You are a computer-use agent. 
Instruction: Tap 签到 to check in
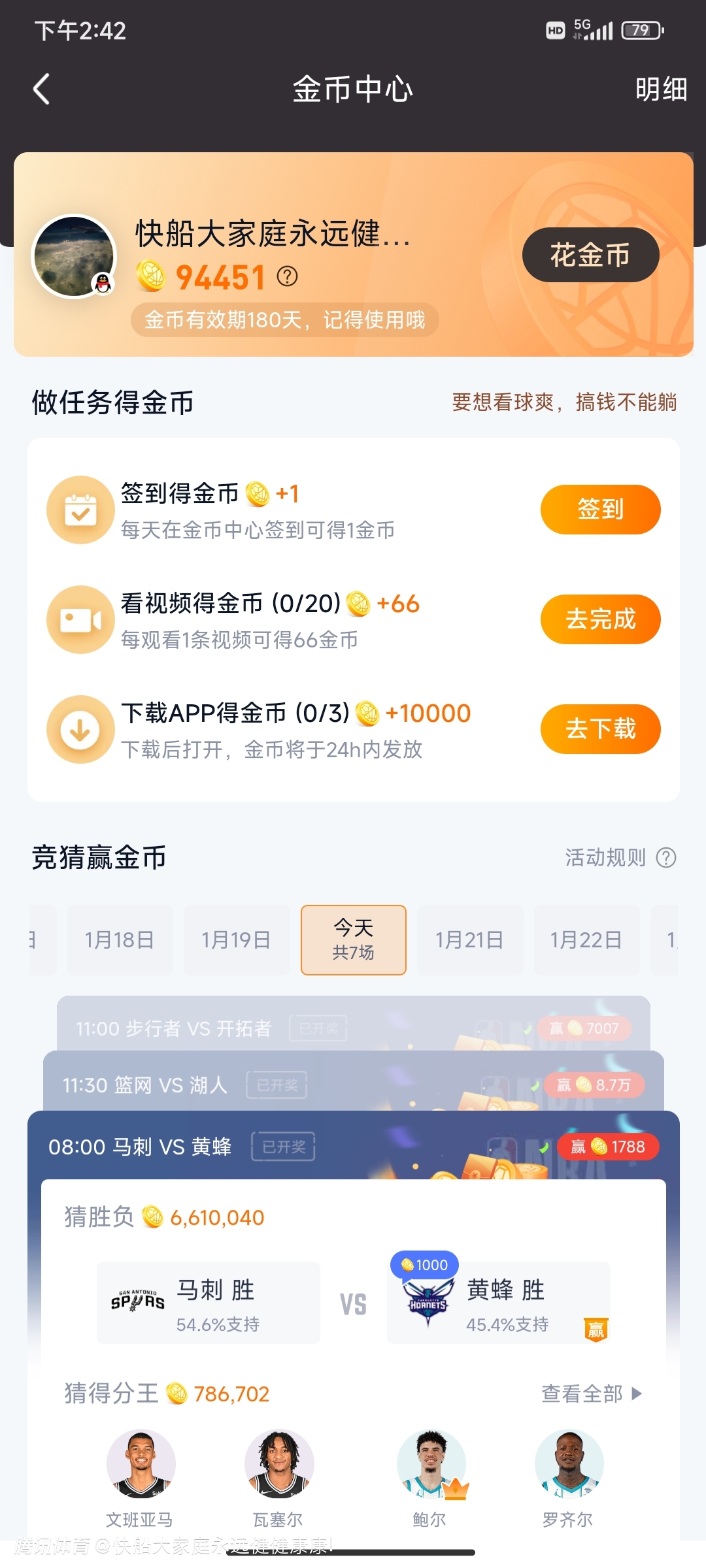(599, 510)
